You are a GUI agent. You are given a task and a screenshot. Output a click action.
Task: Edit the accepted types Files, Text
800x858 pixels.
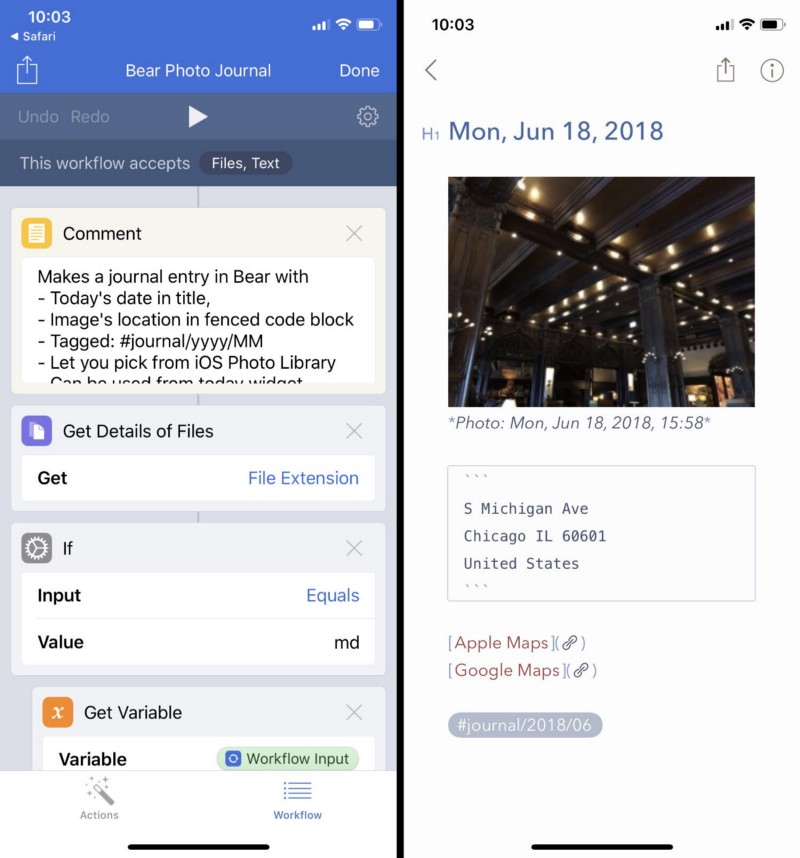click(245, 163)
